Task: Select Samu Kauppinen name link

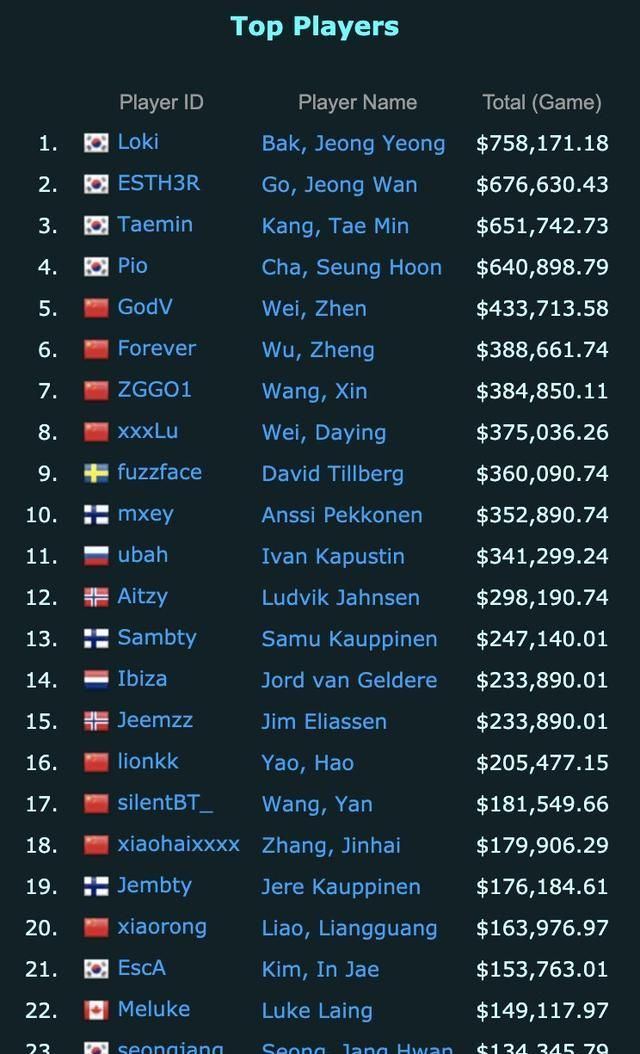Action: coord(349,639)
